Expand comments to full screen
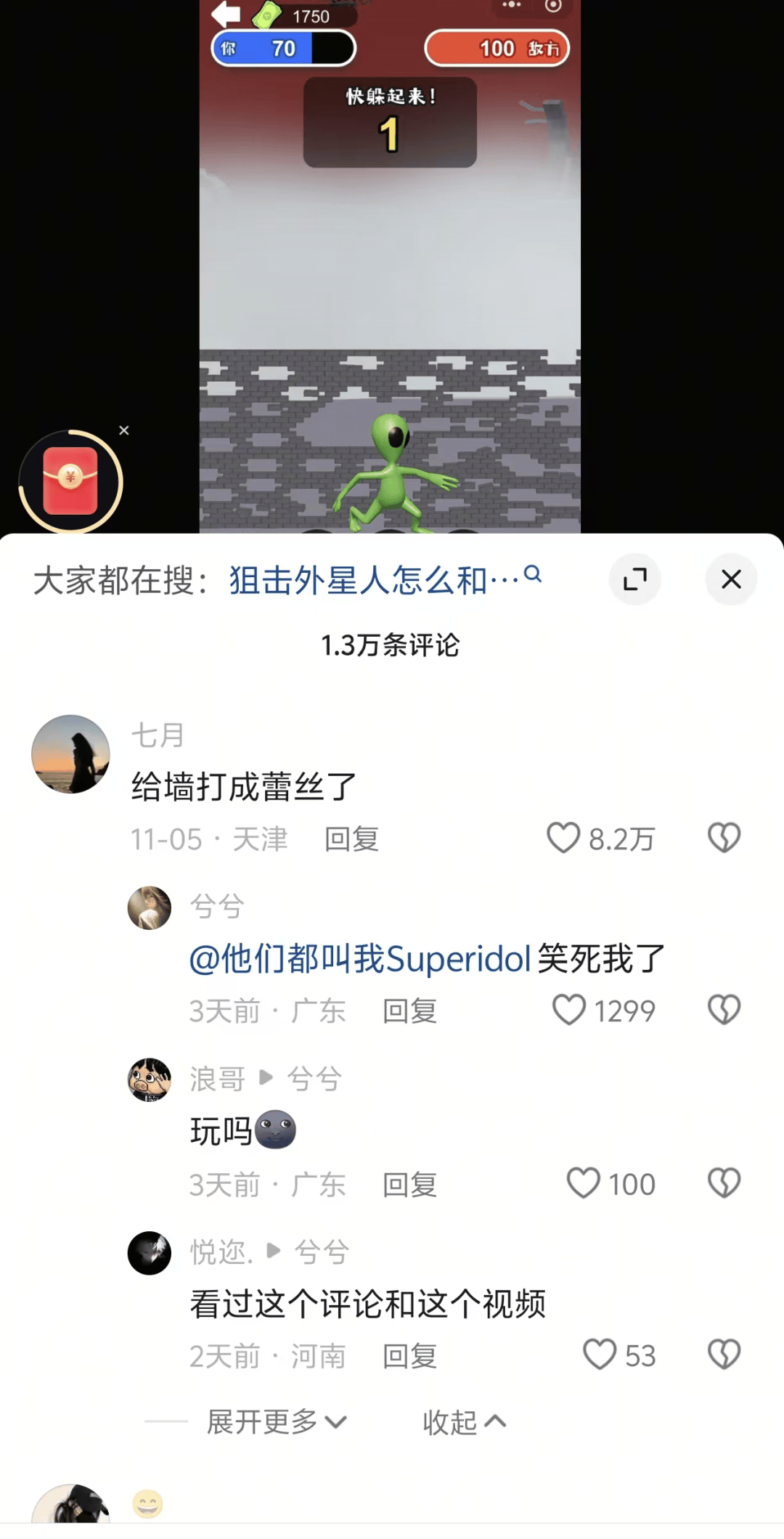Viewport: 784px width, 1539px height. click(635, 579)
